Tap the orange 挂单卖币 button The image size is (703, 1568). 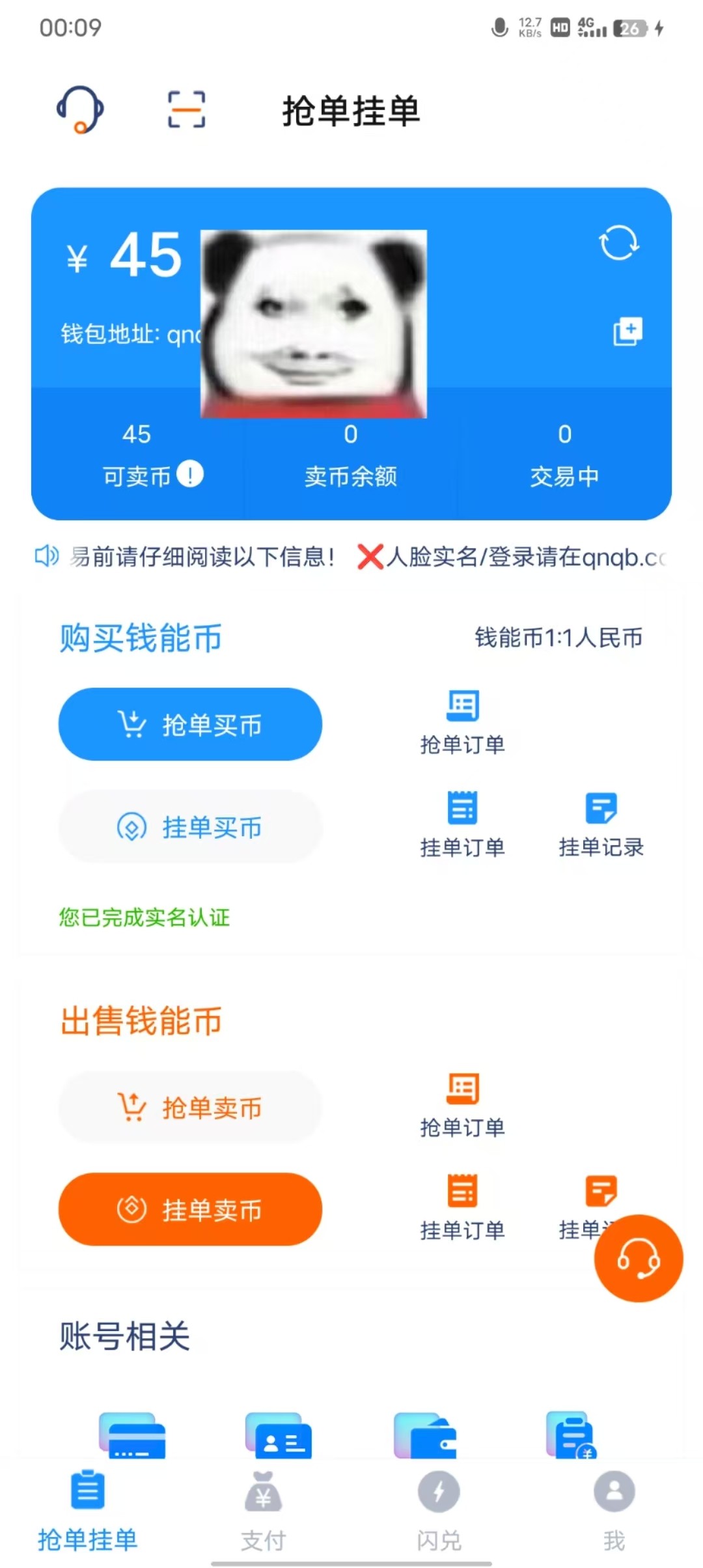point(190,1209)
